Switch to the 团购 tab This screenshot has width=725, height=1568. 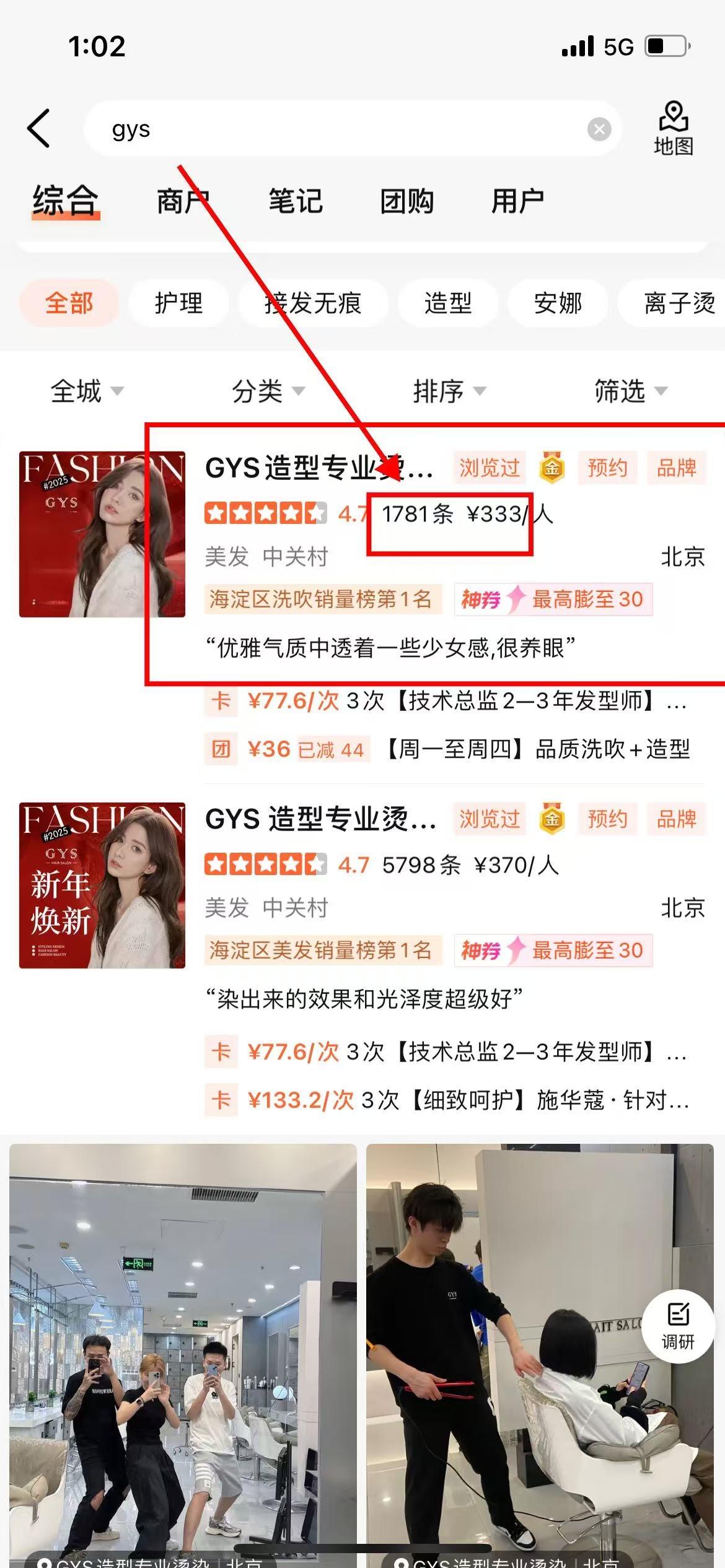tap(406, 201)
